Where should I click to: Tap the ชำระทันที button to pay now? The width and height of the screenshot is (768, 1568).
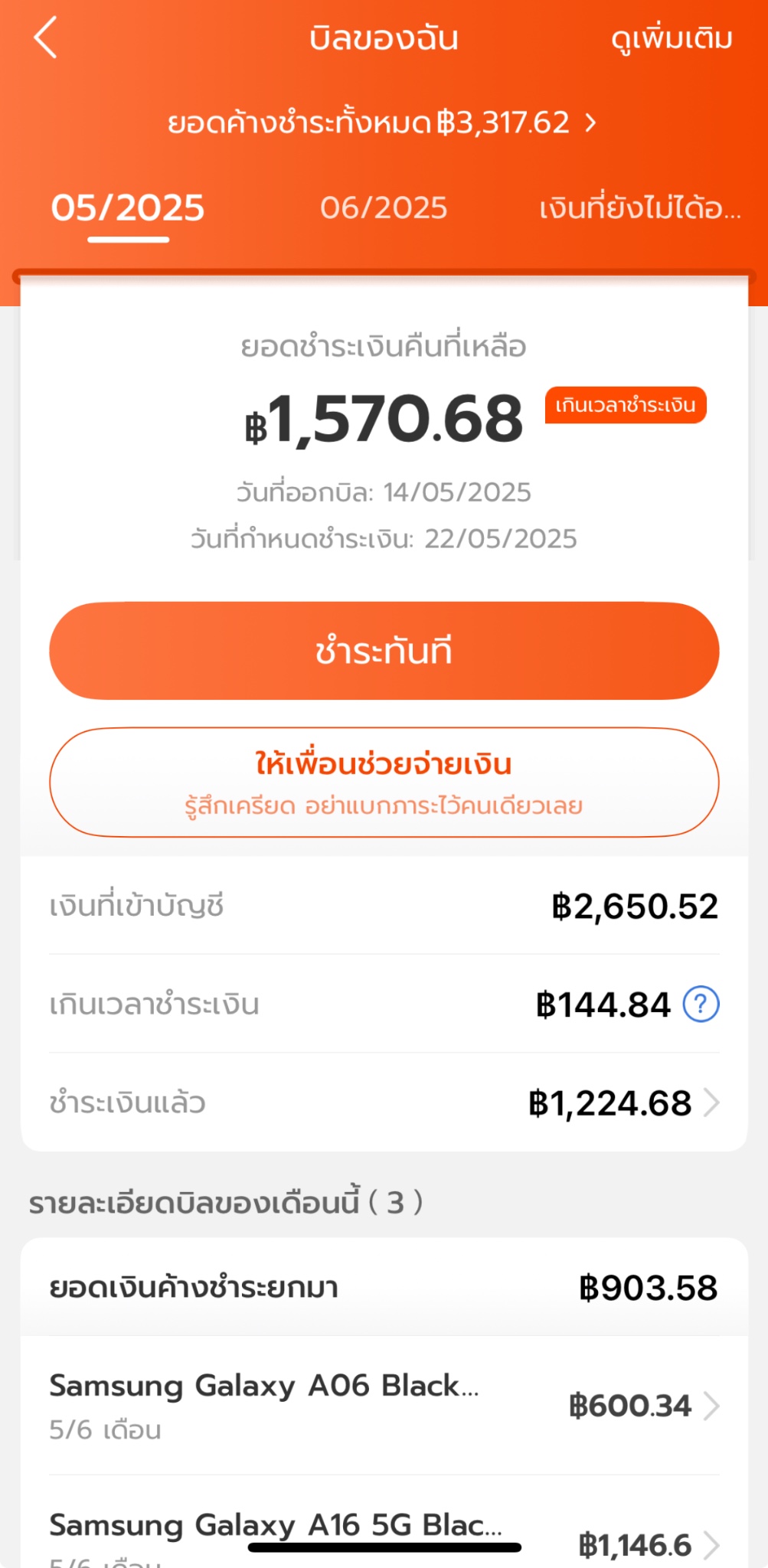coord(384,651)
